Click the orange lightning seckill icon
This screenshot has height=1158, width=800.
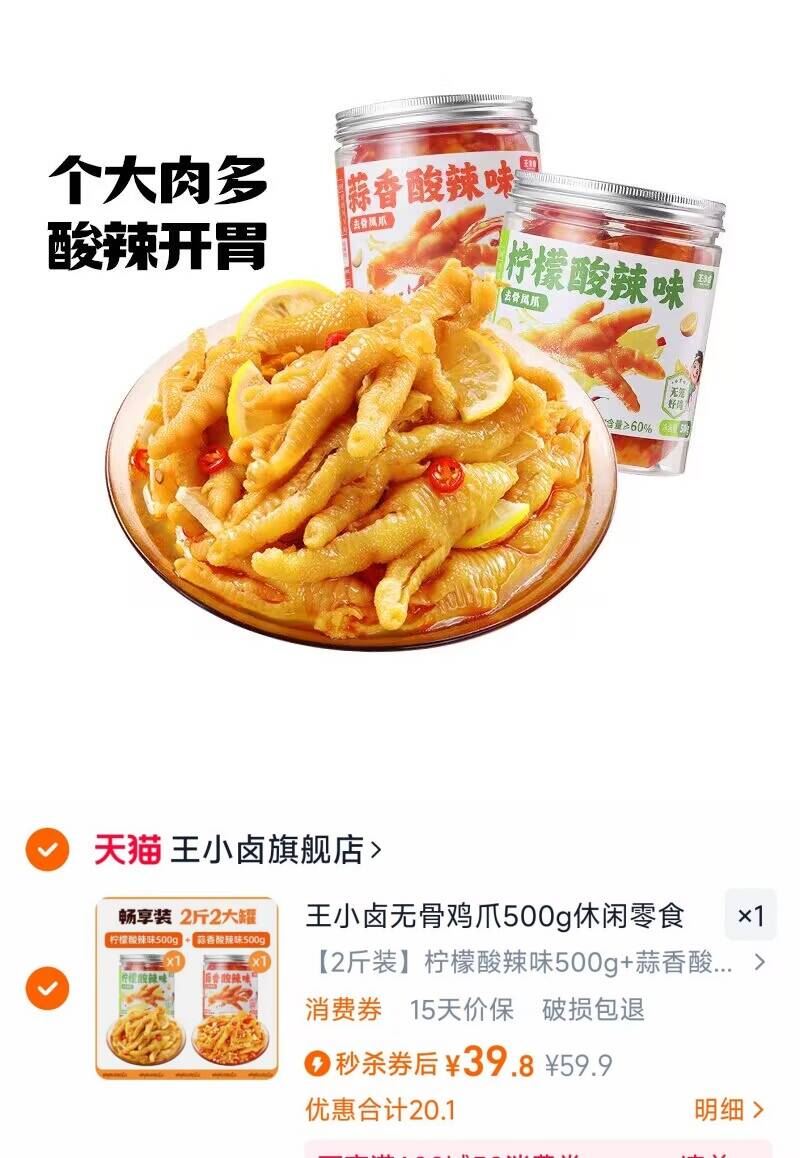(318, 1068)
